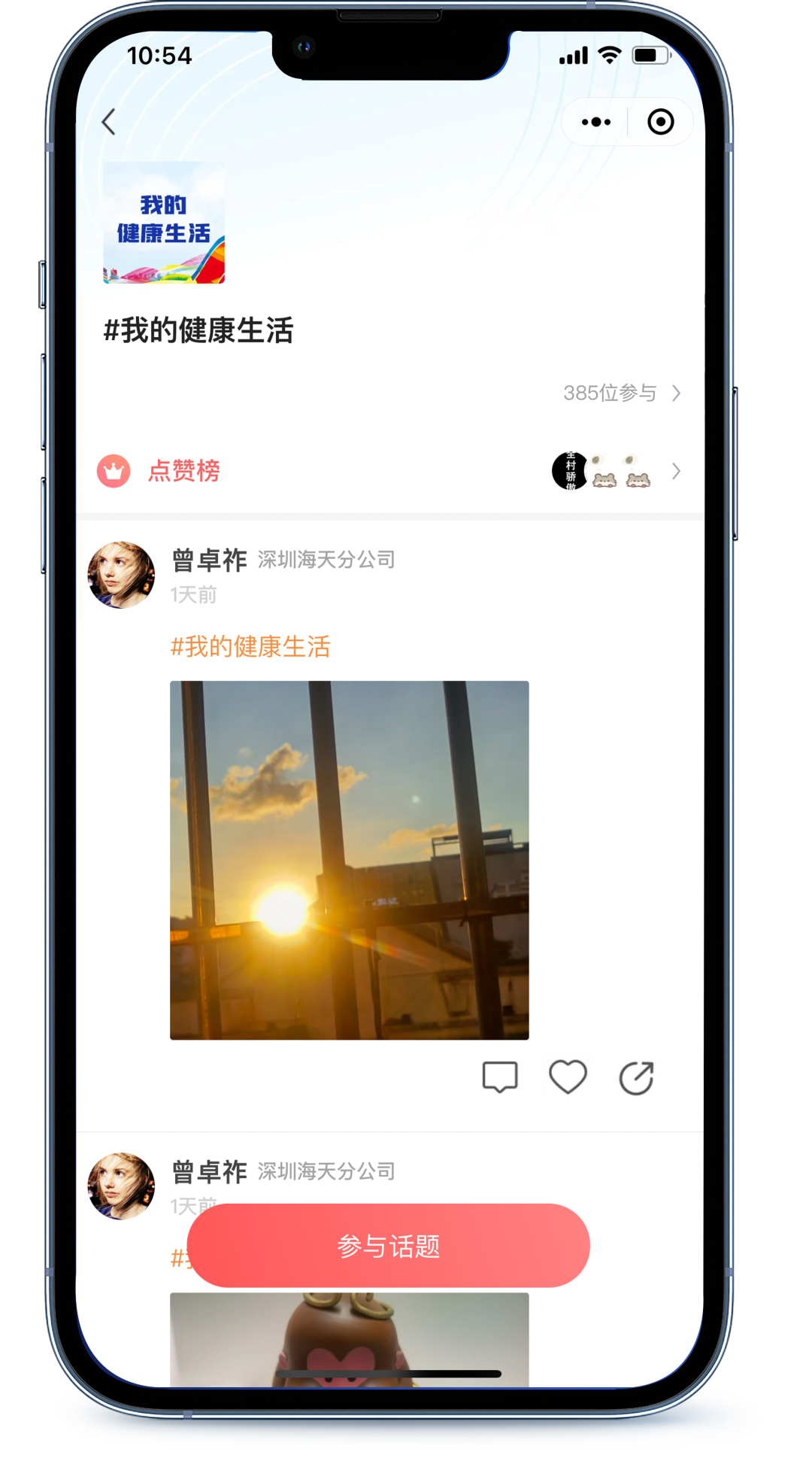Go back using the arrow icon
The image size is (812, 1470).
[110, 122]
